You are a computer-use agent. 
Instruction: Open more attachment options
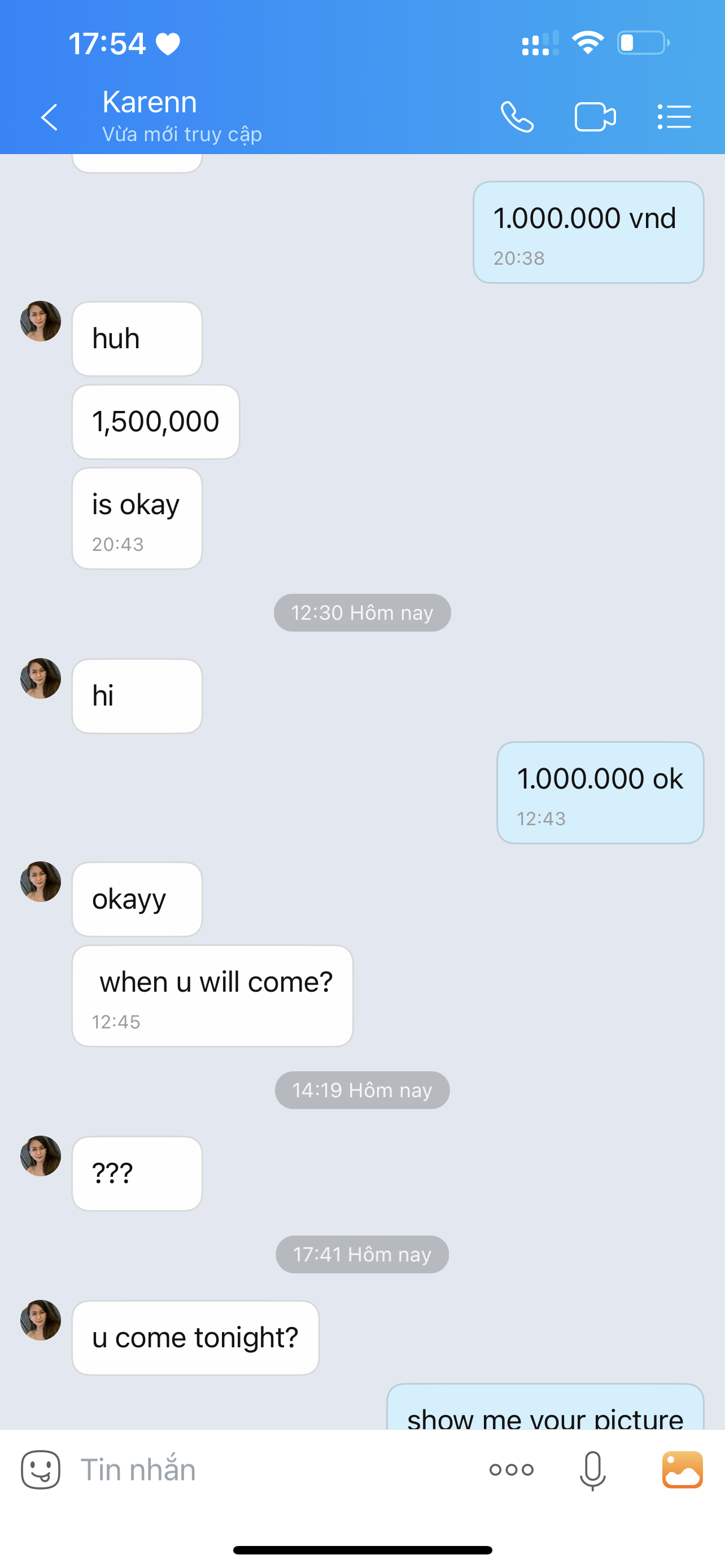[512, 1469]
